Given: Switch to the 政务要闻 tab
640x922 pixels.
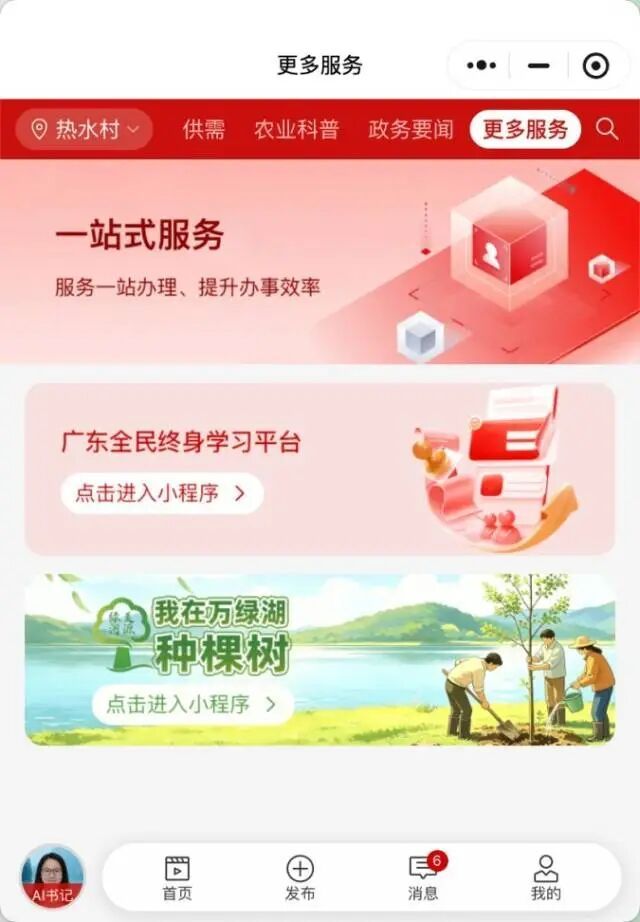Looking at the screenshot, I should (411, 129).
